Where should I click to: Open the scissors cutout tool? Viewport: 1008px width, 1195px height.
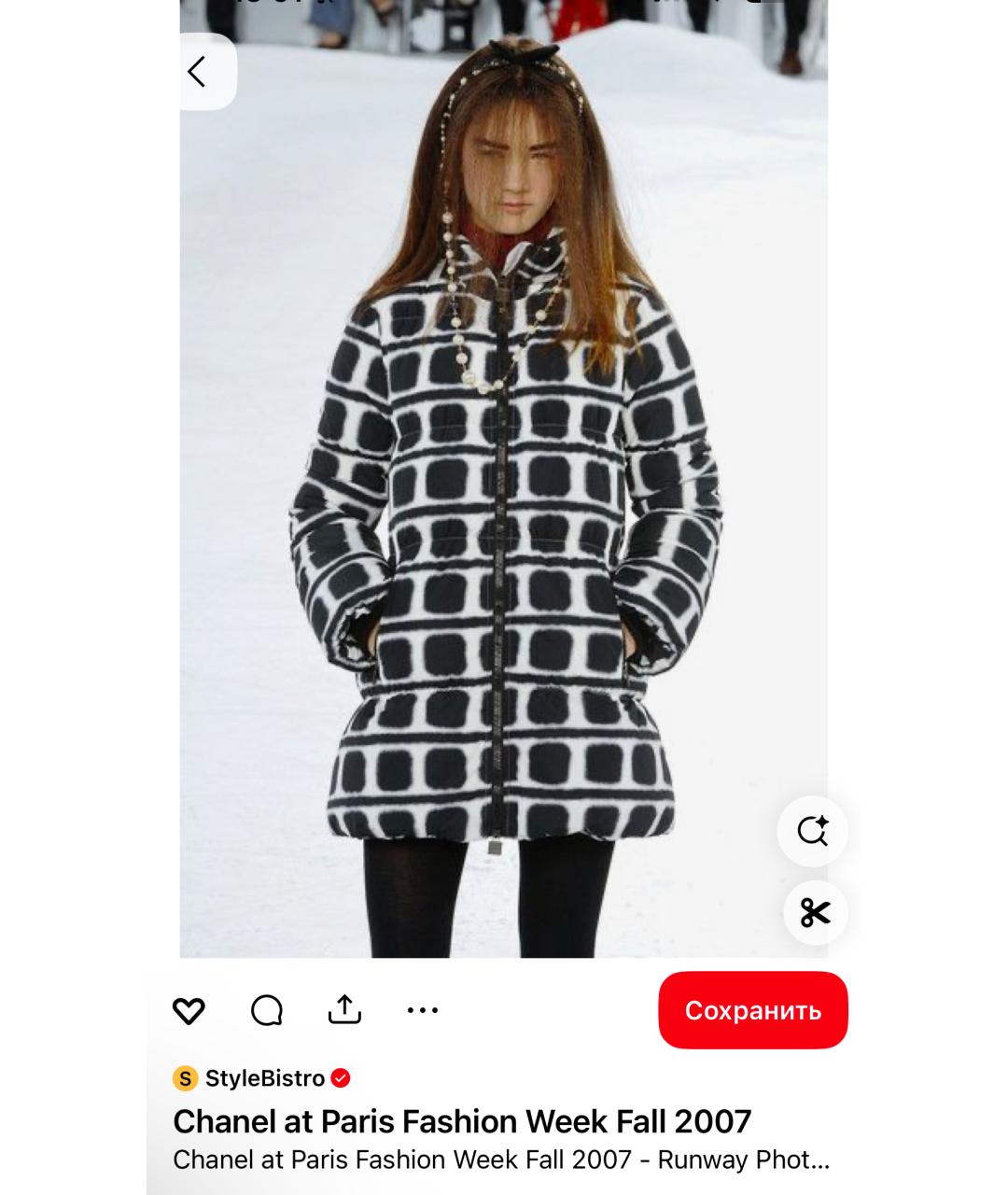[813, 912]
